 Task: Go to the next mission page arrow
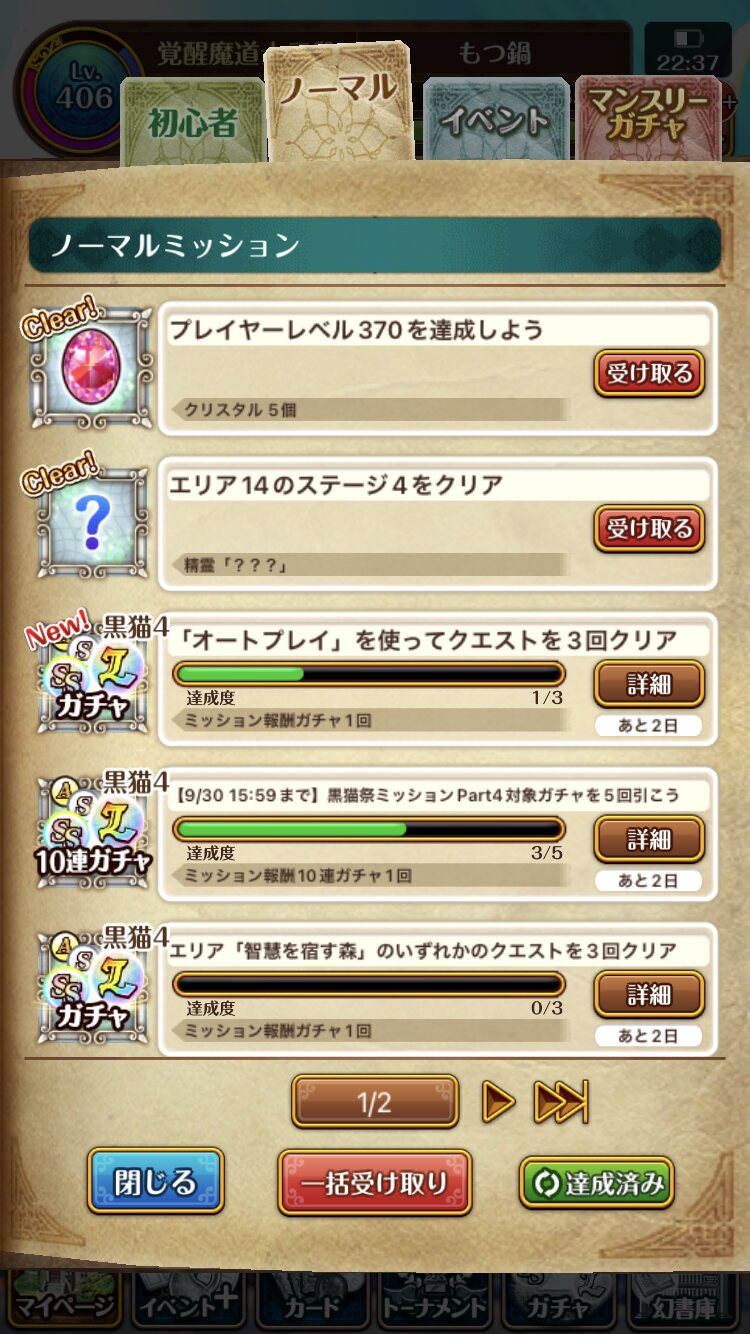click(x=498, y=1102)
